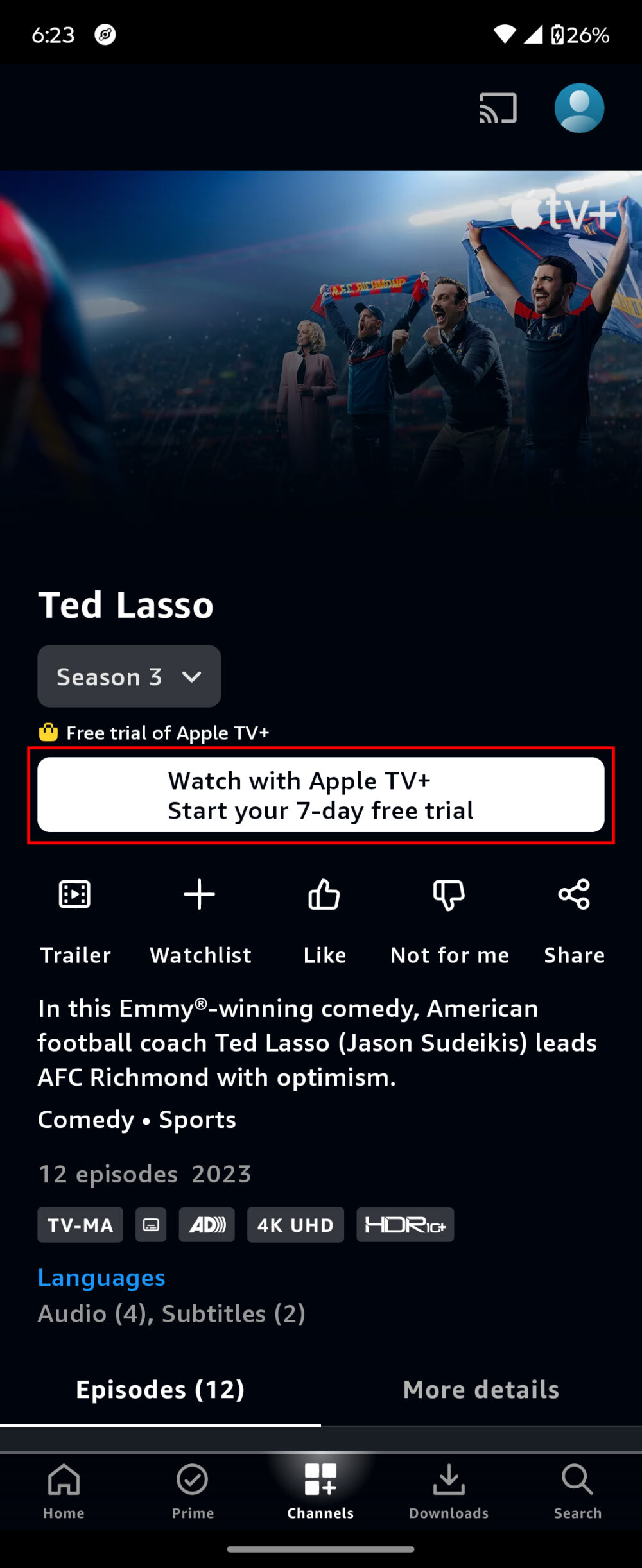
Task: Expand Languages details
Action: click(101, 1277)
